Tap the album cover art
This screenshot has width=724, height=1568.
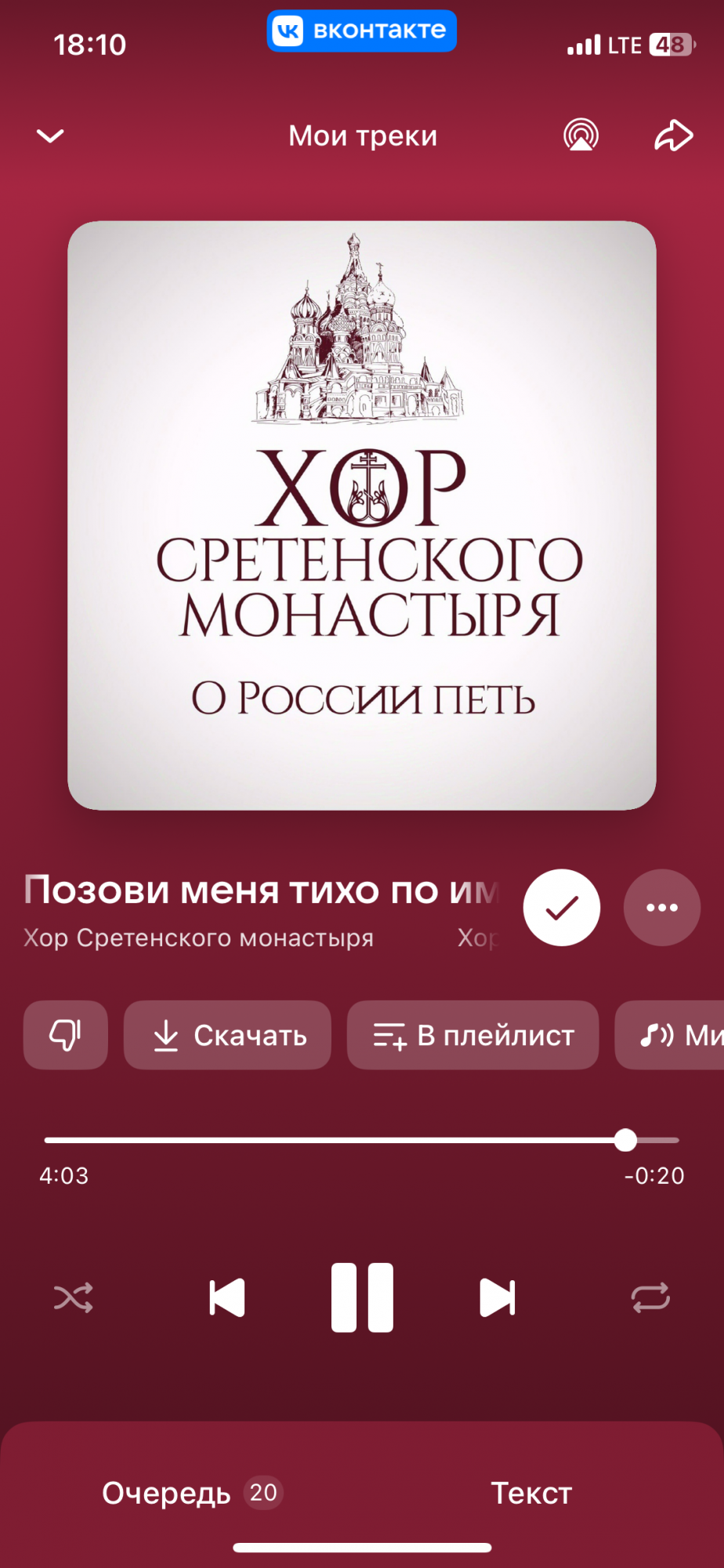click(x=362, y=515)
